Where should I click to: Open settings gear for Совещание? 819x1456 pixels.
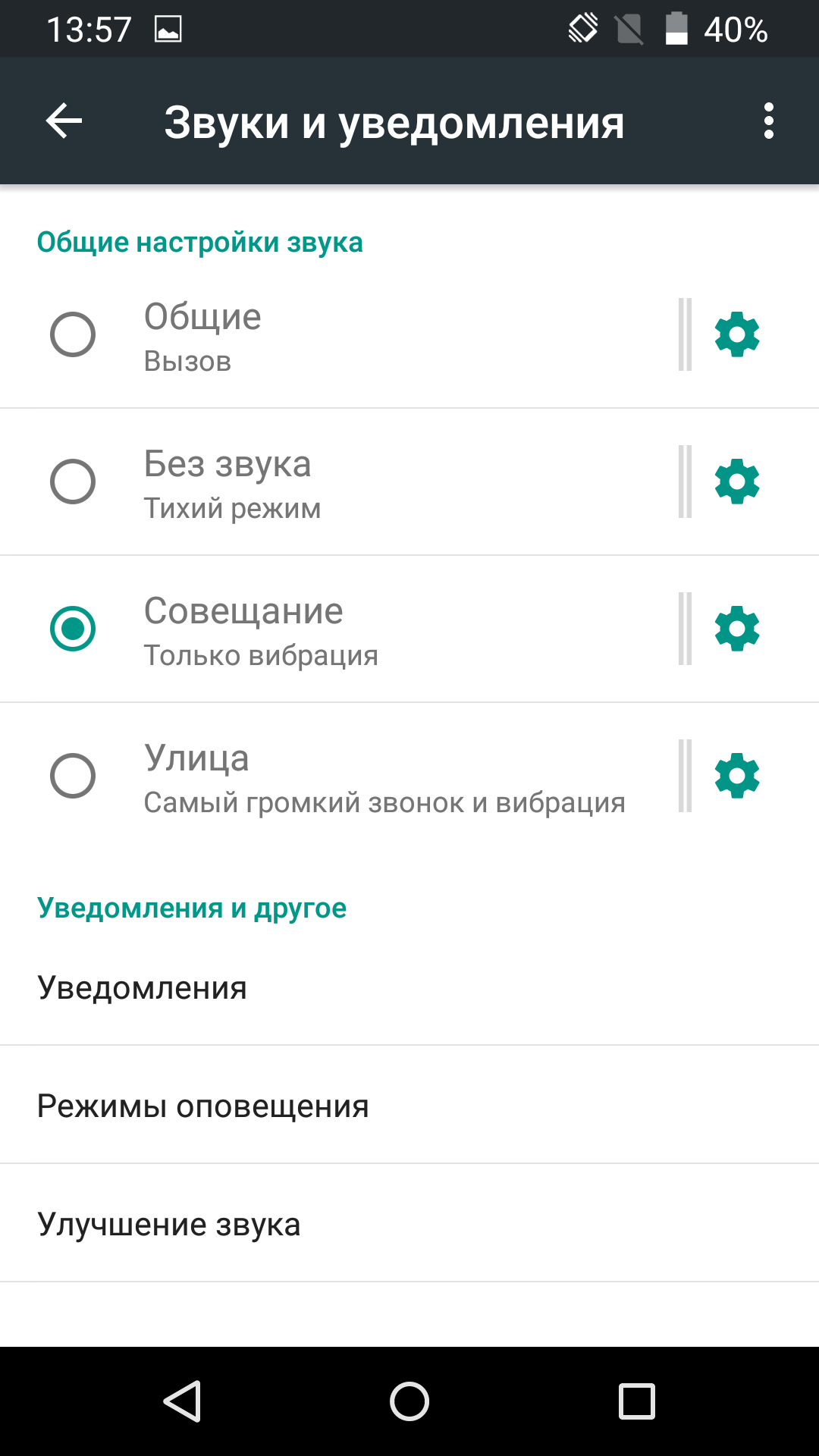point(737,629)
